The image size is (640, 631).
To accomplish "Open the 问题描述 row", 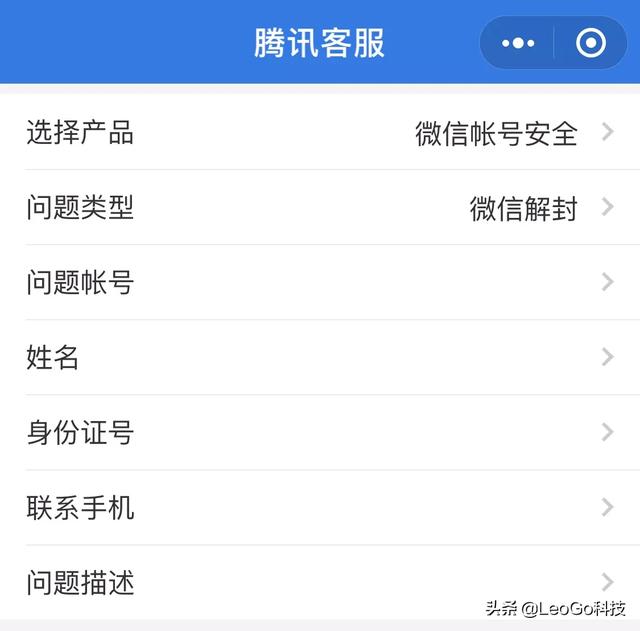I will pos(320,582).
